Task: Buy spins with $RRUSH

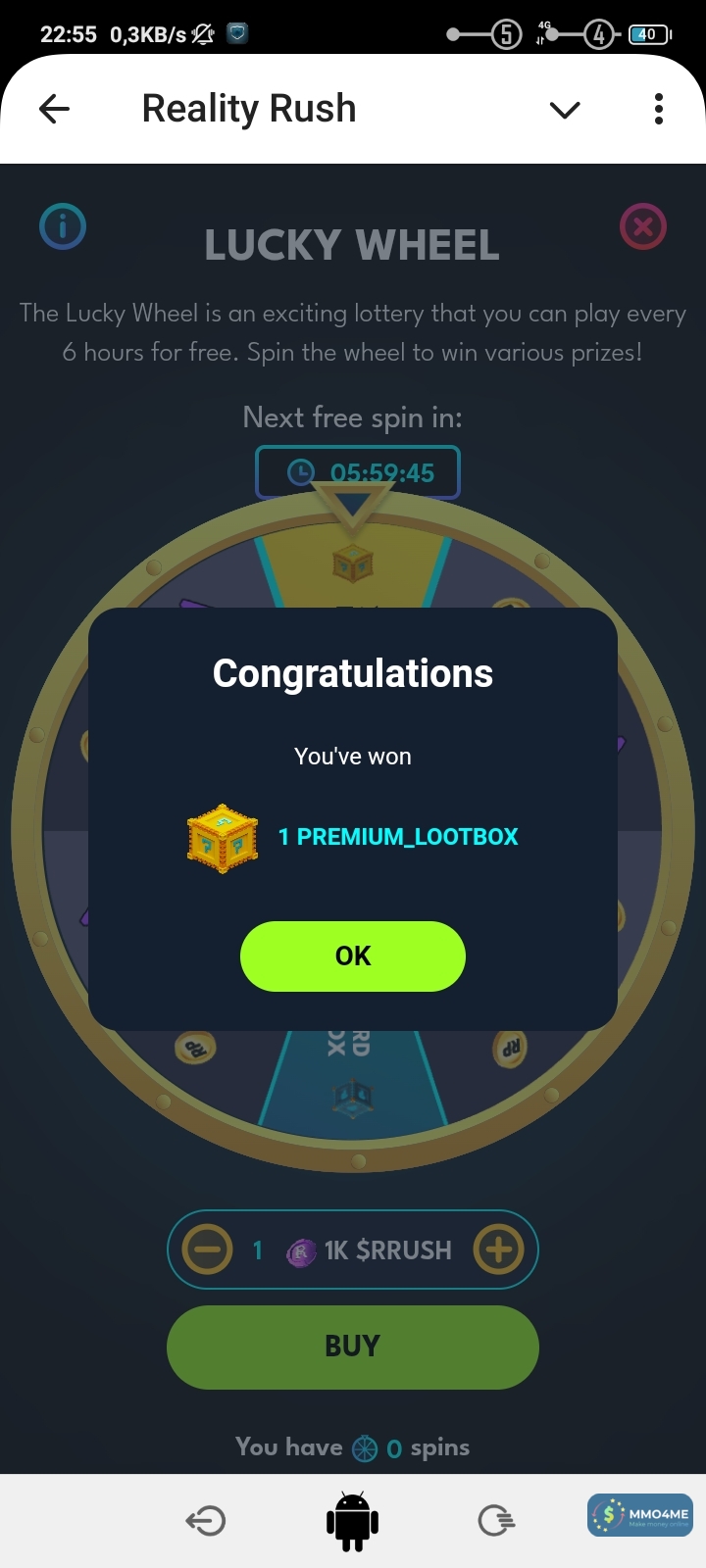Action: (x=353, y=1347)
